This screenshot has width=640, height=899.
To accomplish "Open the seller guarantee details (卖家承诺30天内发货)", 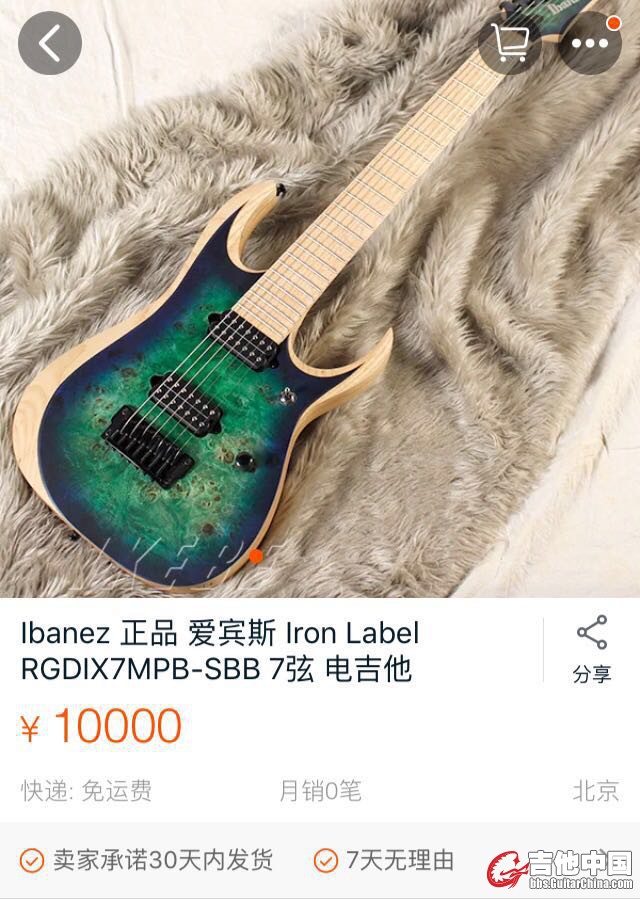I will [x=148, y=860].
